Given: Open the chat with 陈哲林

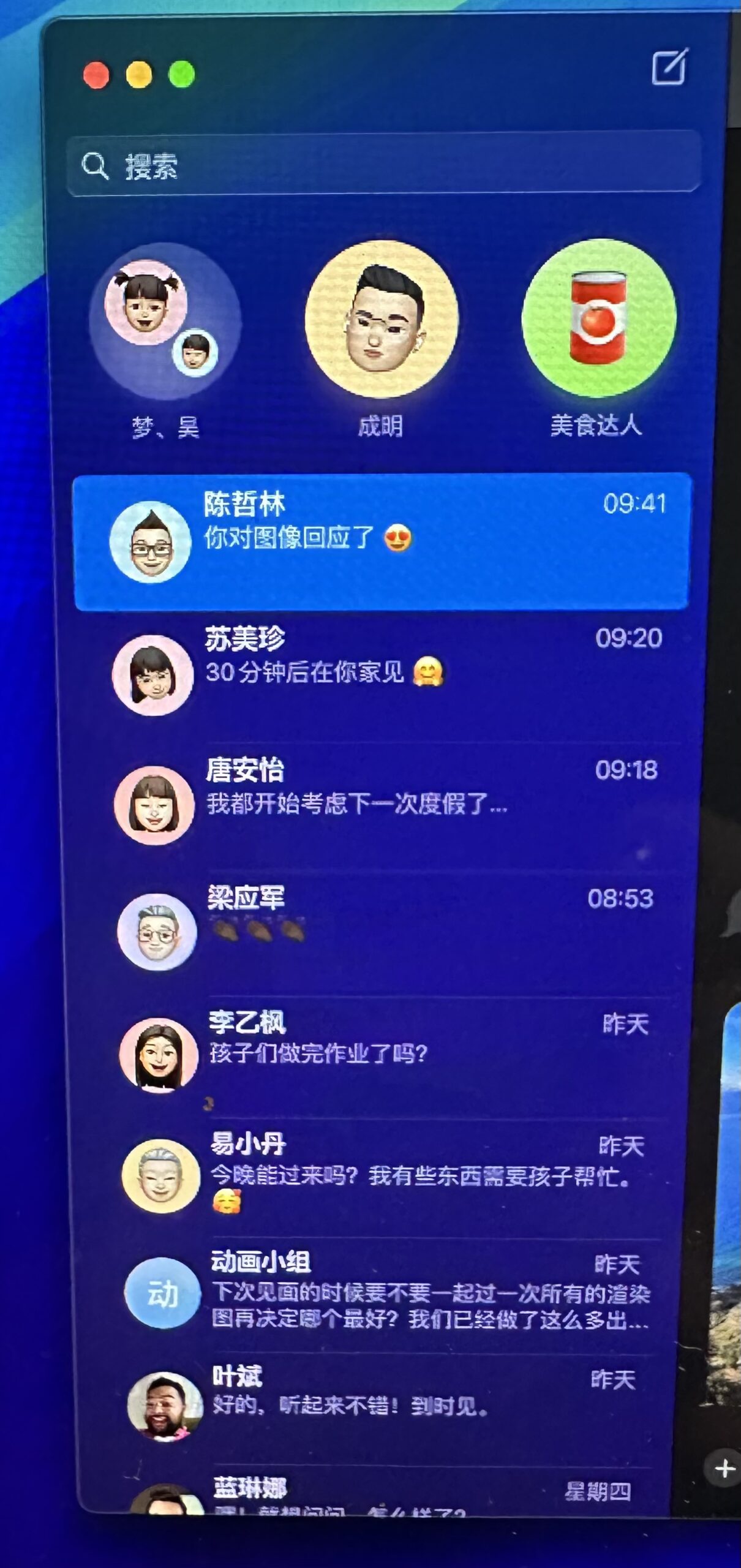Looking at the screenshot, I should tap(381, 541).
